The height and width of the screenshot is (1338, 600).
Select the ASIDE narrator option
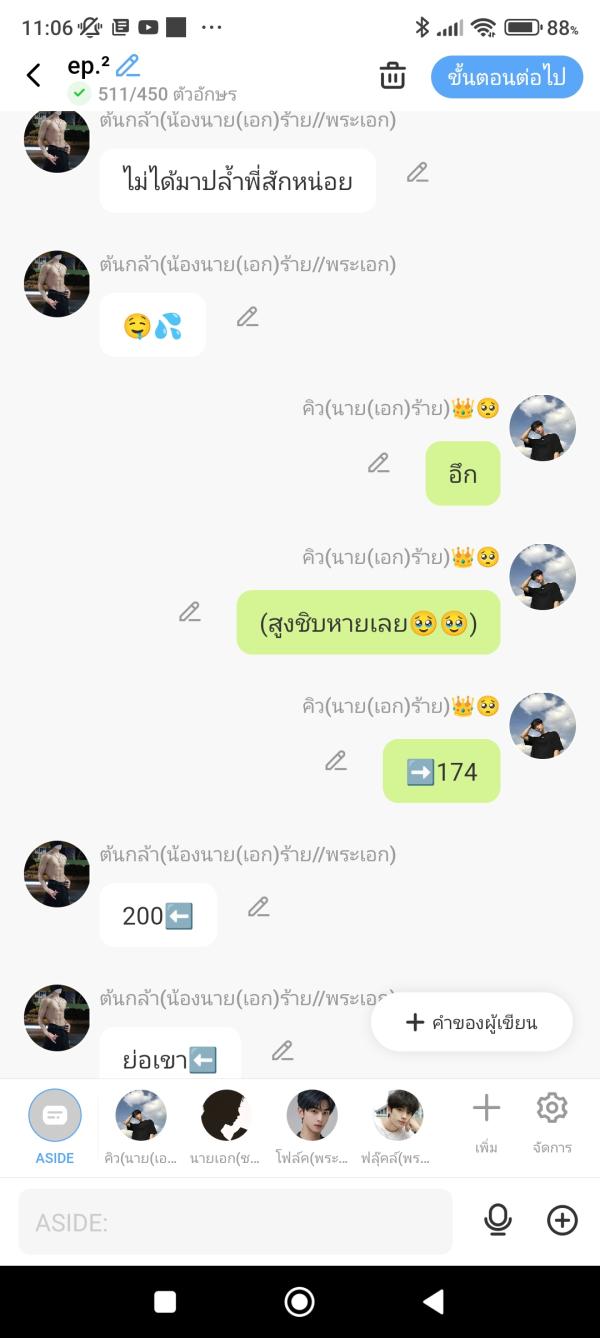pyautogui.click(x=55, y=1126)
